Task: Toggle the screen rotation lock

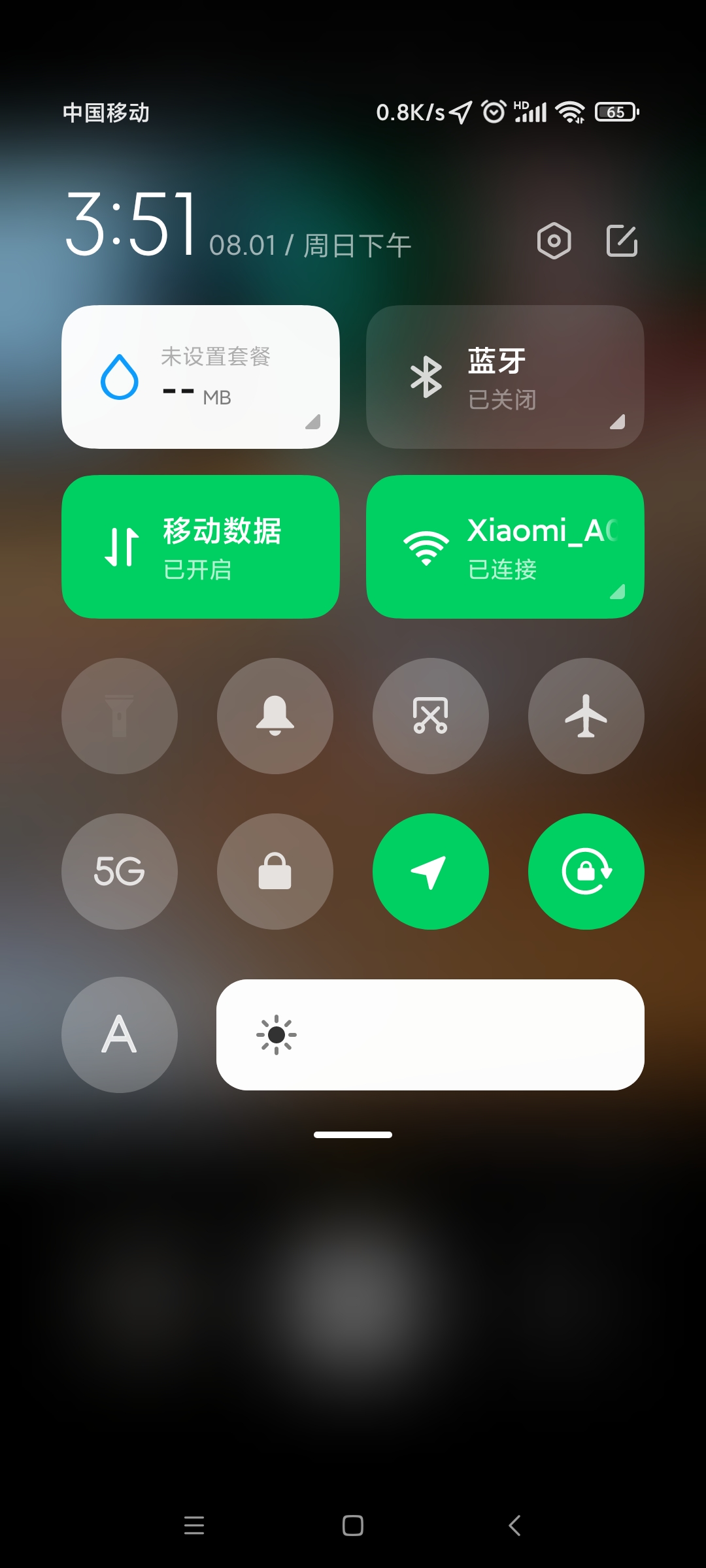Action: (586, 872)
